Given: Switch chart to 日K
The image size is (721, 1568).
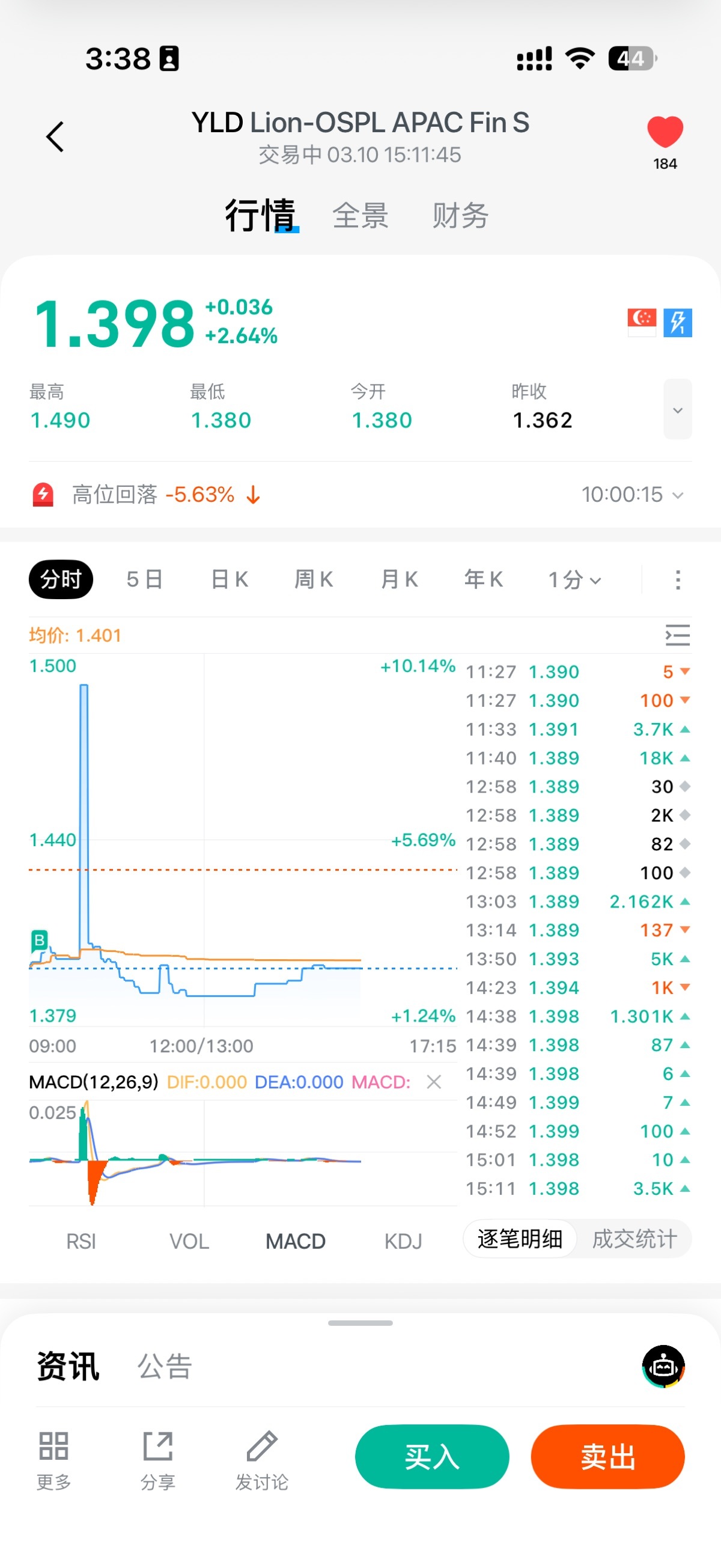Looking at the screenshot, I should (230, 579).
